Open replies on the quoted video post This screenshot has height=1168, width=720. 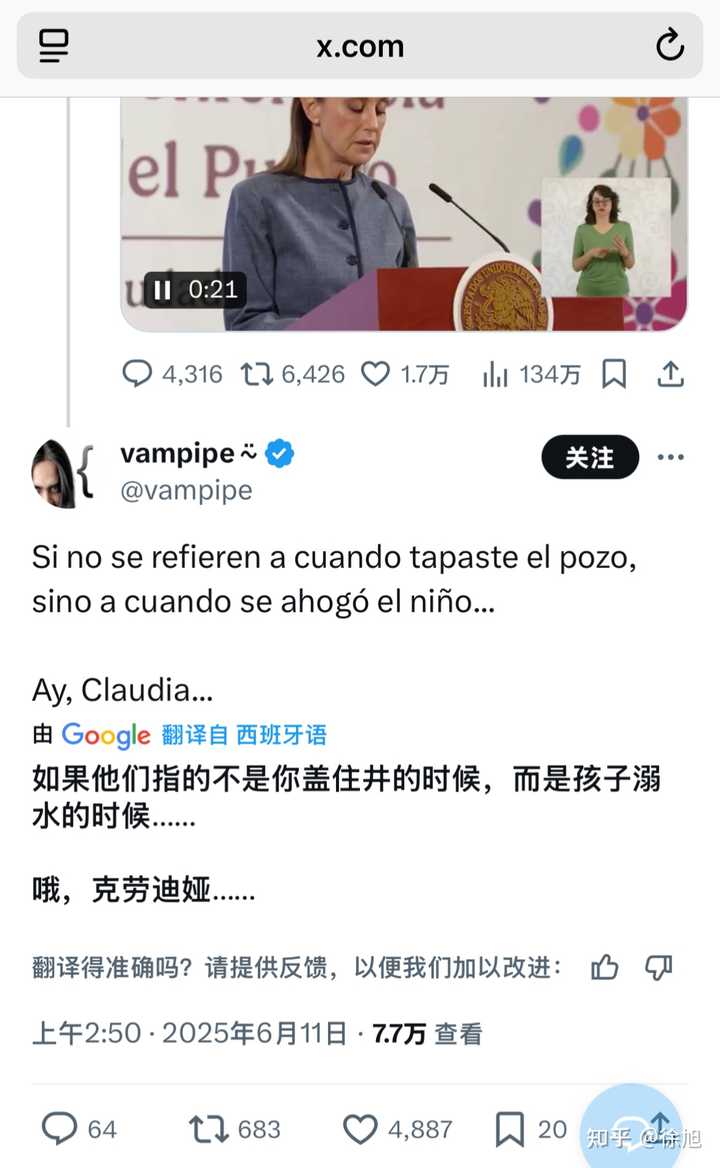pyautogui.click(x=172, y=373)
